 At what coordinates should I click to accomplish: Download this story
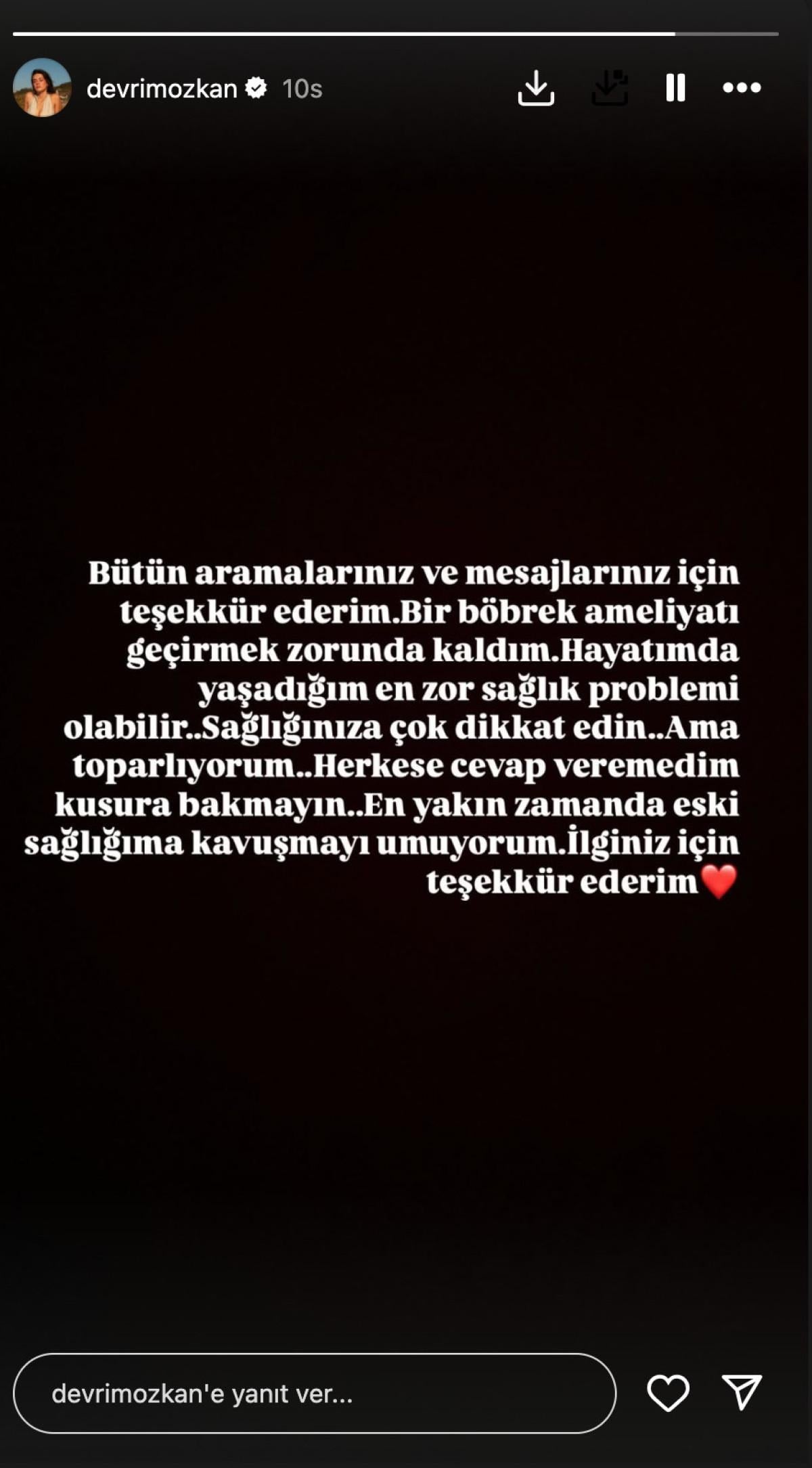[536, 88]
